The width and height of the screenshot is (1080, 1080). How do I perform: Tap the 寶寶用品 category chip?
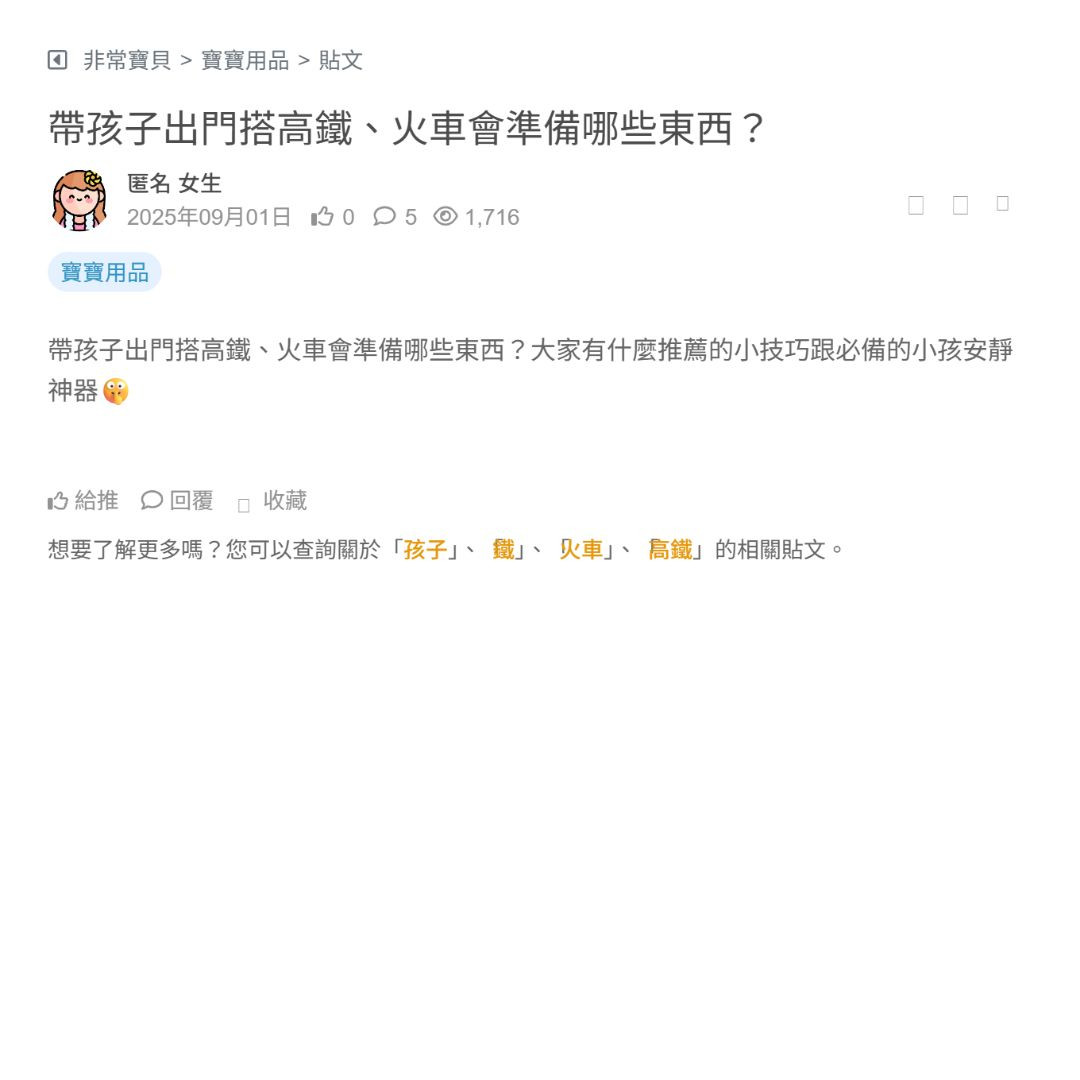click(x=105, y=272)
